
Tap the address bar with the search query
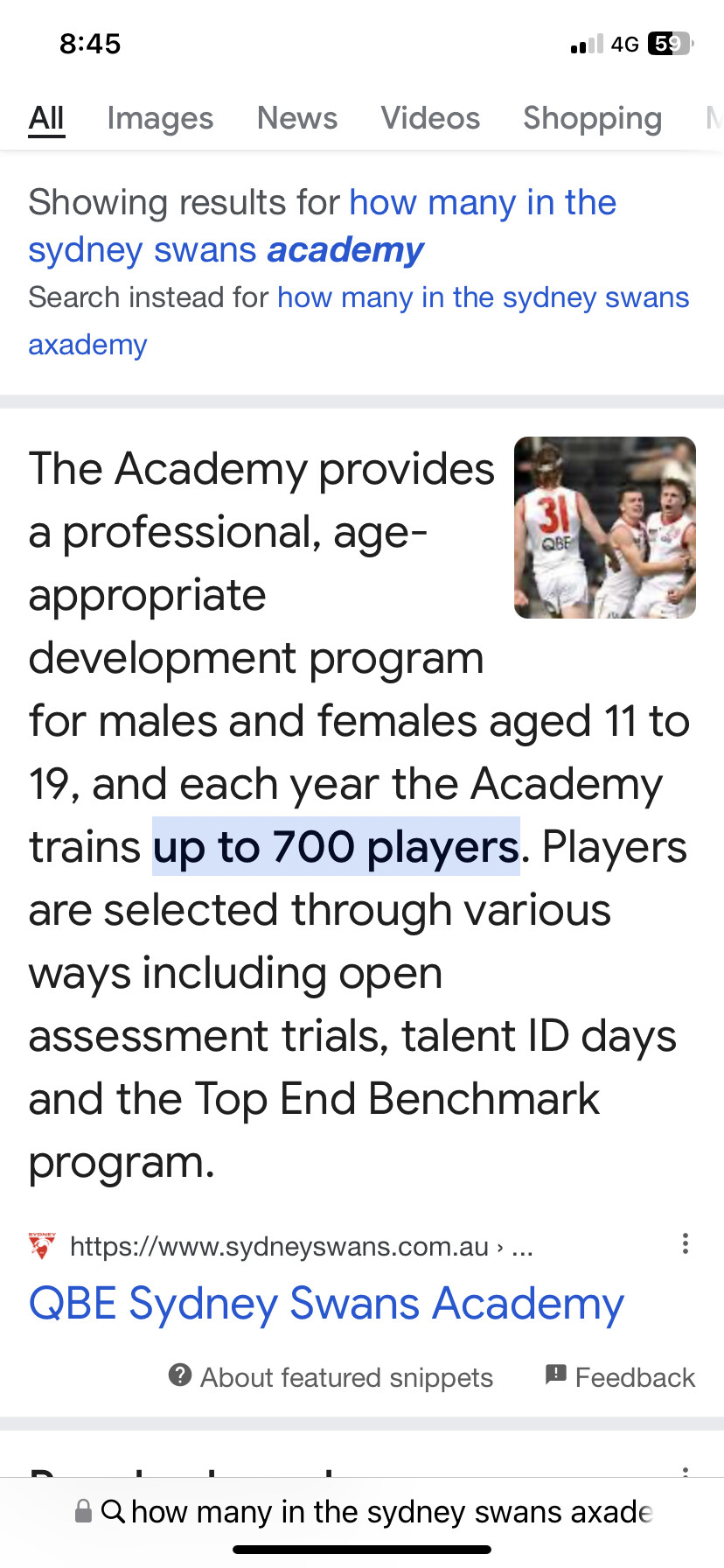click(362, 1511)
